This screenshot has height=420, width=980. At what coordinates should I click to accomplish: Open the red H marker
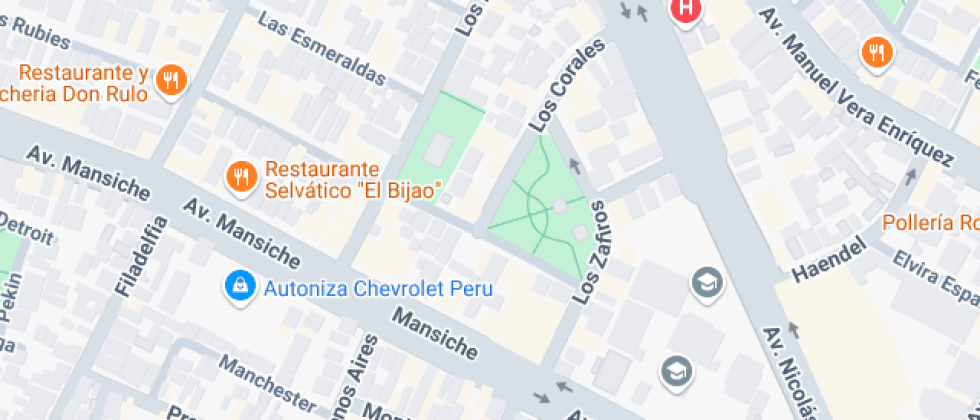tap(686, 10)
